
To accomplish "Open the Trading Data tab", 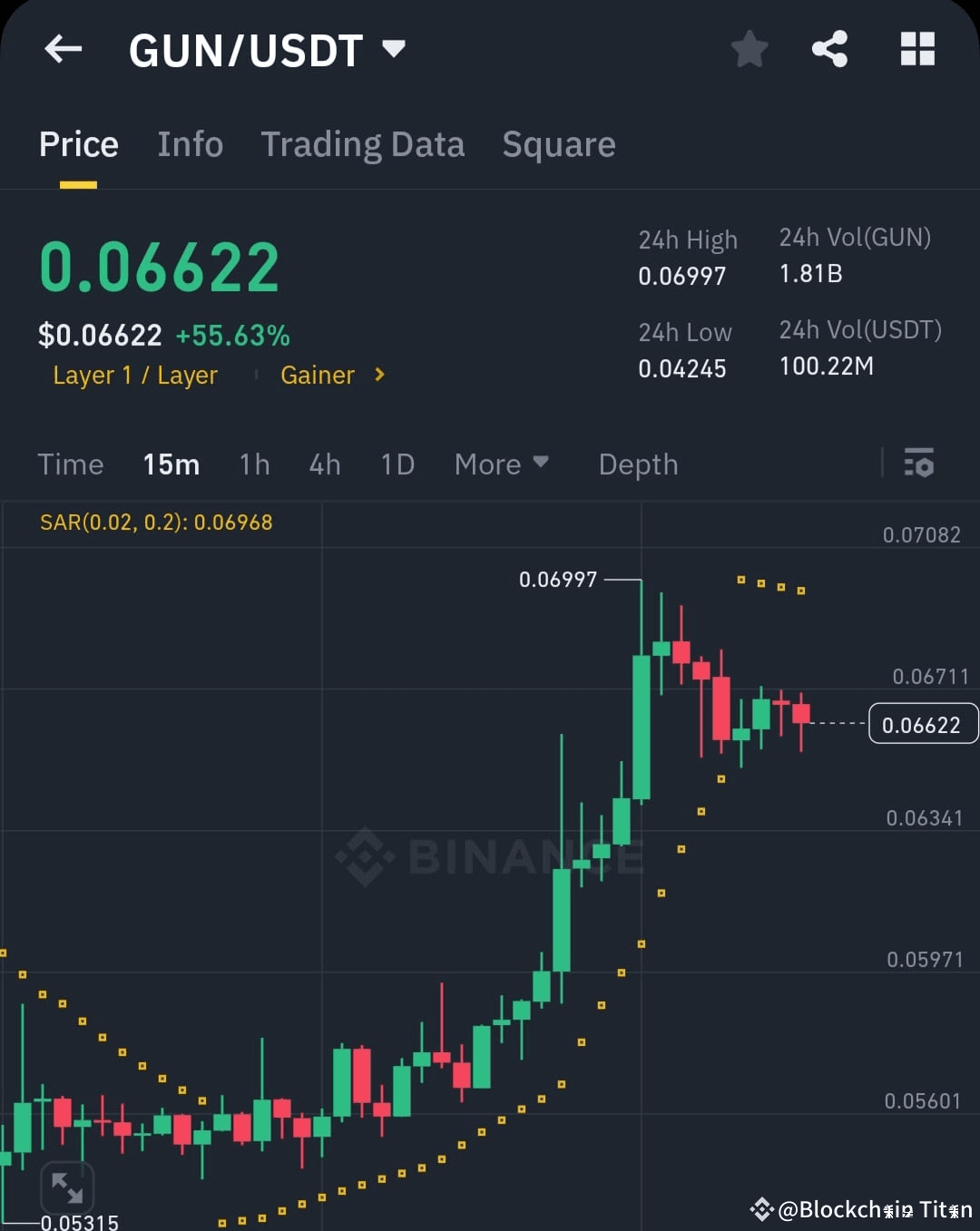I will pos(363,144).
